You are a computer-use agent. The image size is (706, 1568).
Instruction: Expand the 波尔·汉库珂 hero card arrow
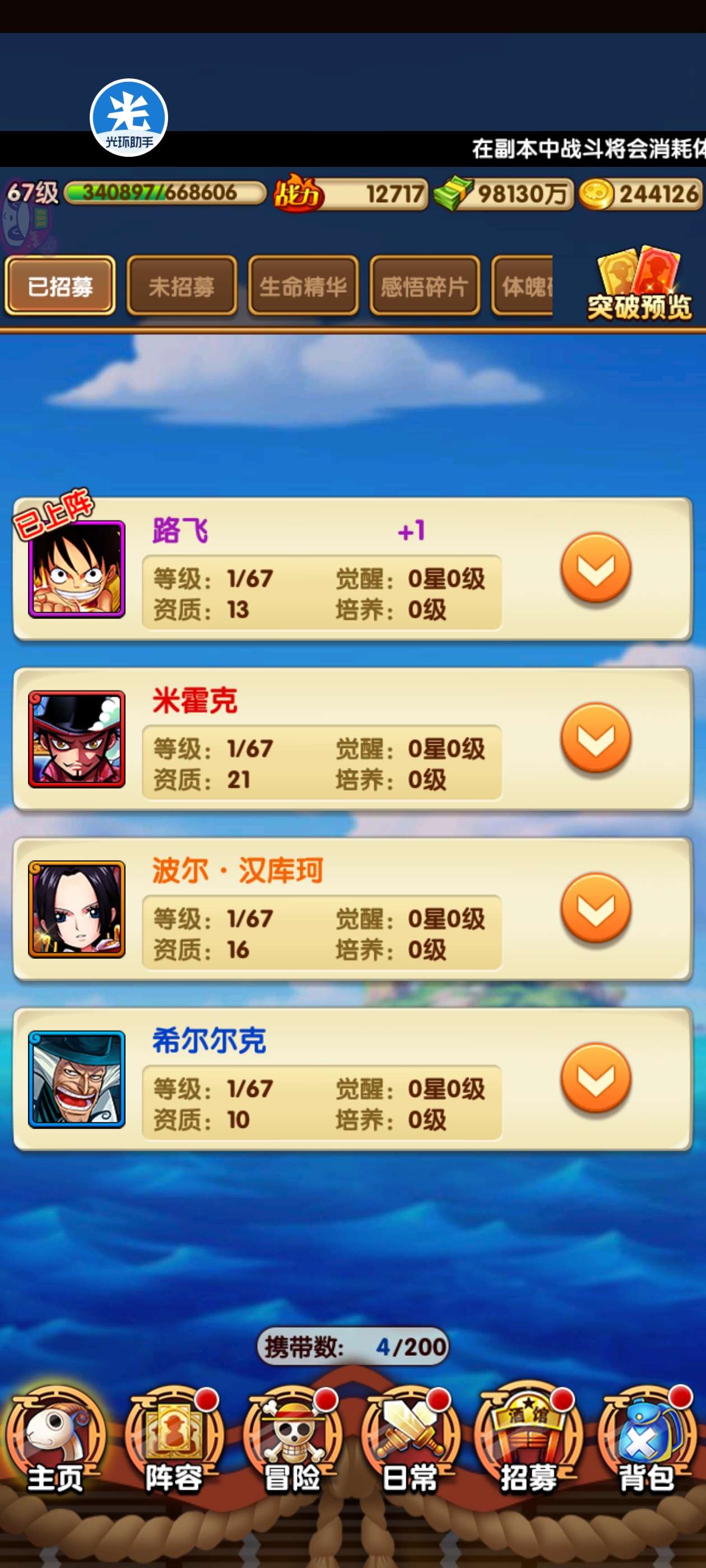596,908
